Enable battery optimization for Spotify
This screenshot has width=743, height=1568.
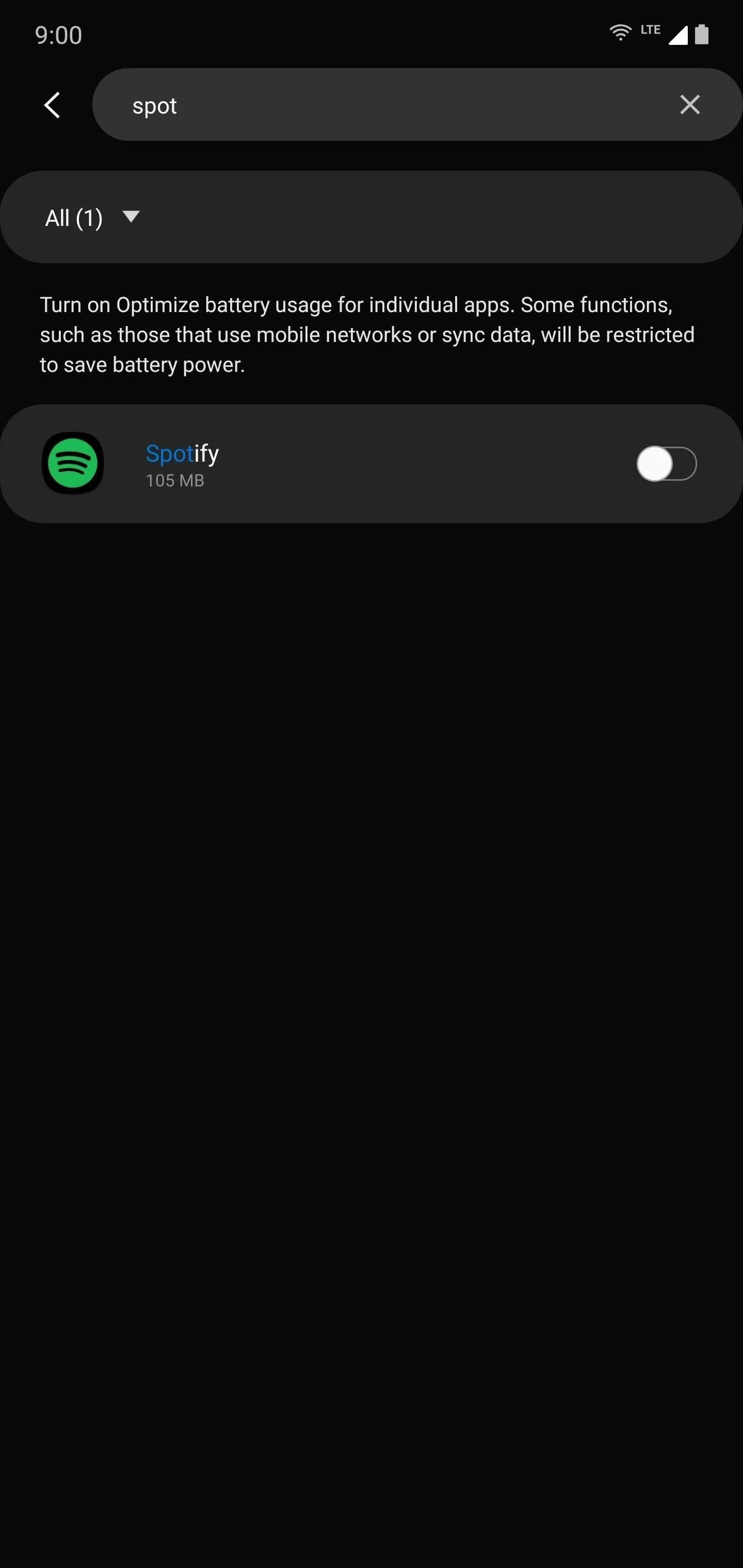point(666,464)
